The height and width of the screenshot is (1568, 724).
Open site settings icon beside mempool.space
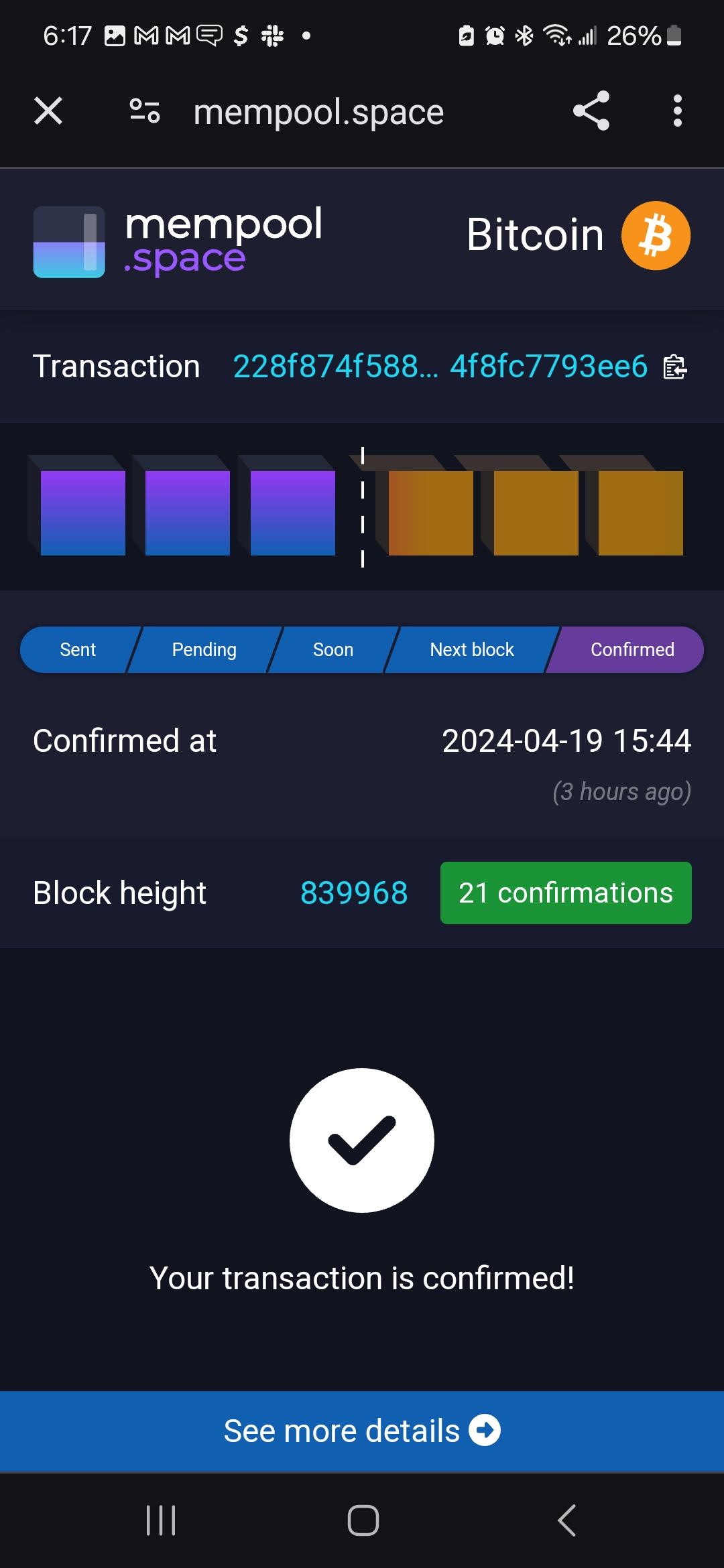point(145,111)
